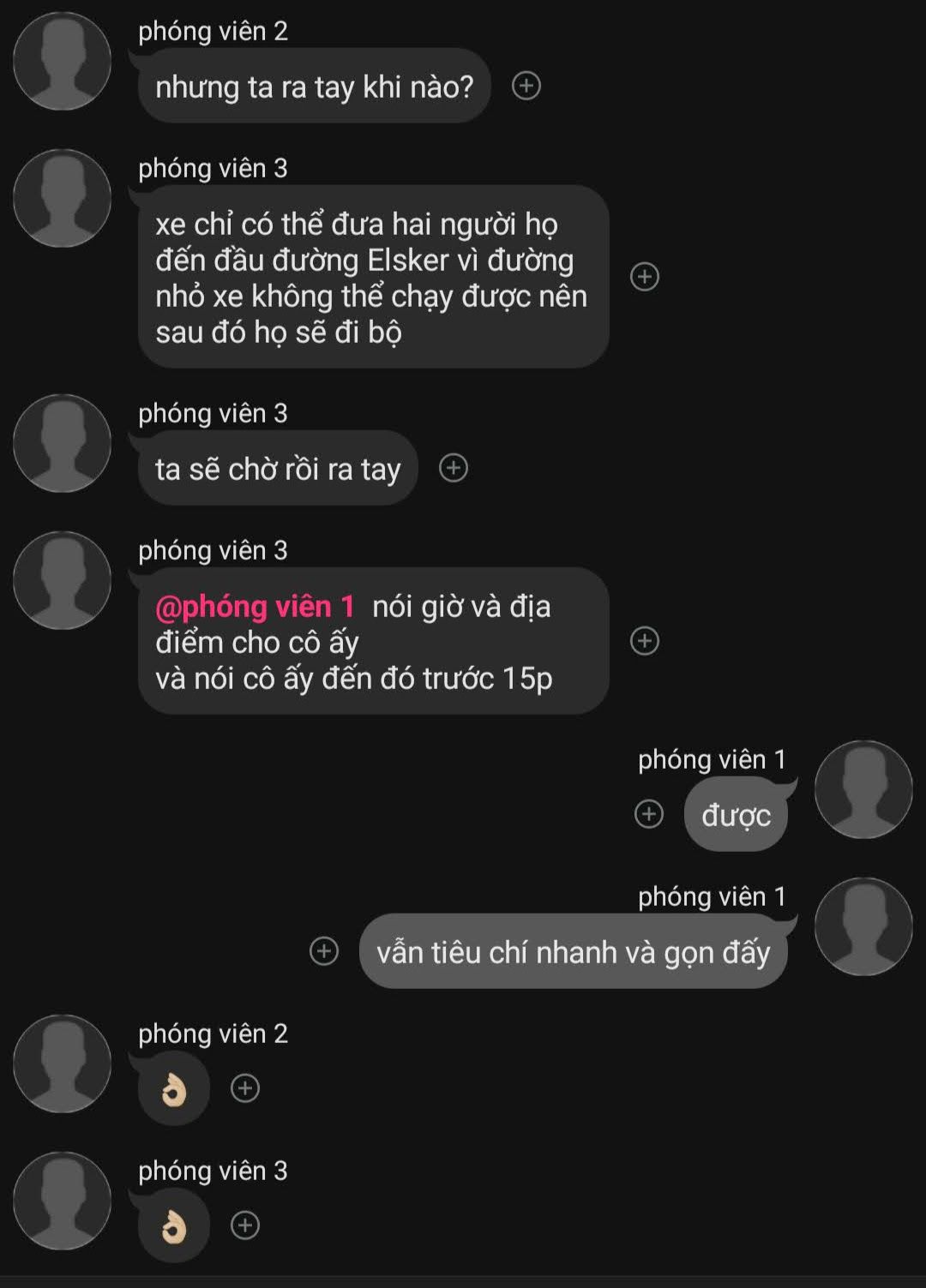Open the @phóng viên 1 mention
926x1288 pixels.
tap(255, 607)
